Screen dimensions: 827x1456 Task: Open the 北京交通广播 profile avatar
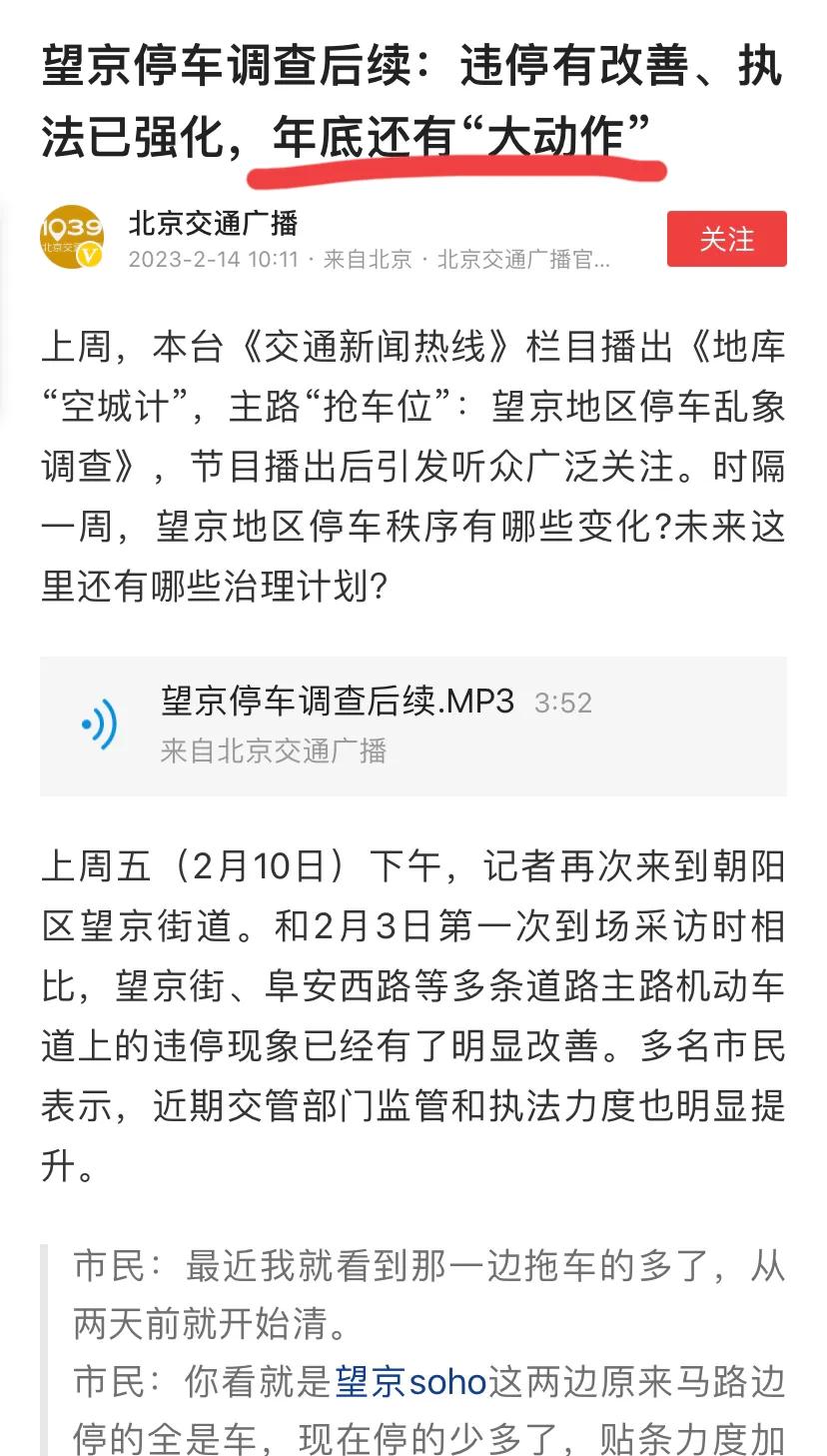72,238
